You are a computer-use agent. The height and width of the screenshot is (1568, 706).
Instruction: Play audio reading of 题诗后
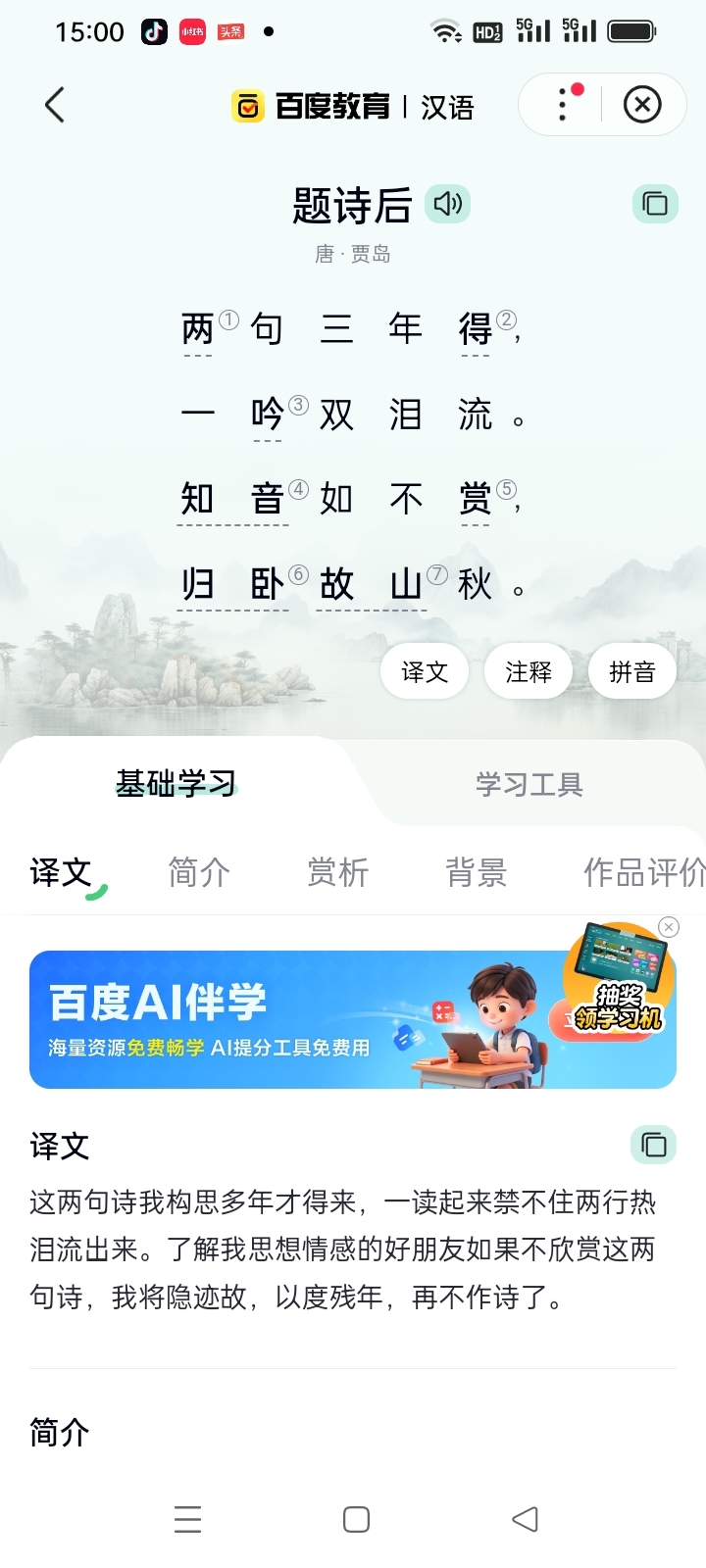447,204
